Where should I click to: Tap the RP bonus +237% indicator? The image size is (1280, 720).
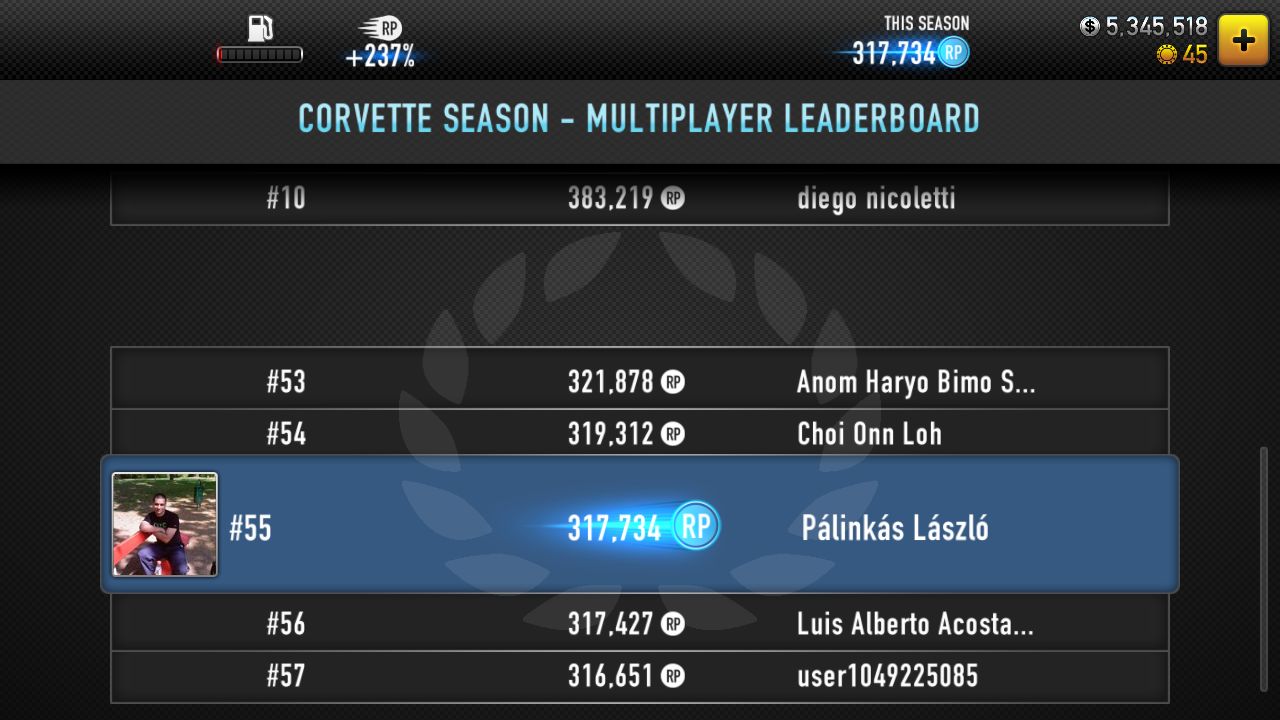[x=381, y=44]
